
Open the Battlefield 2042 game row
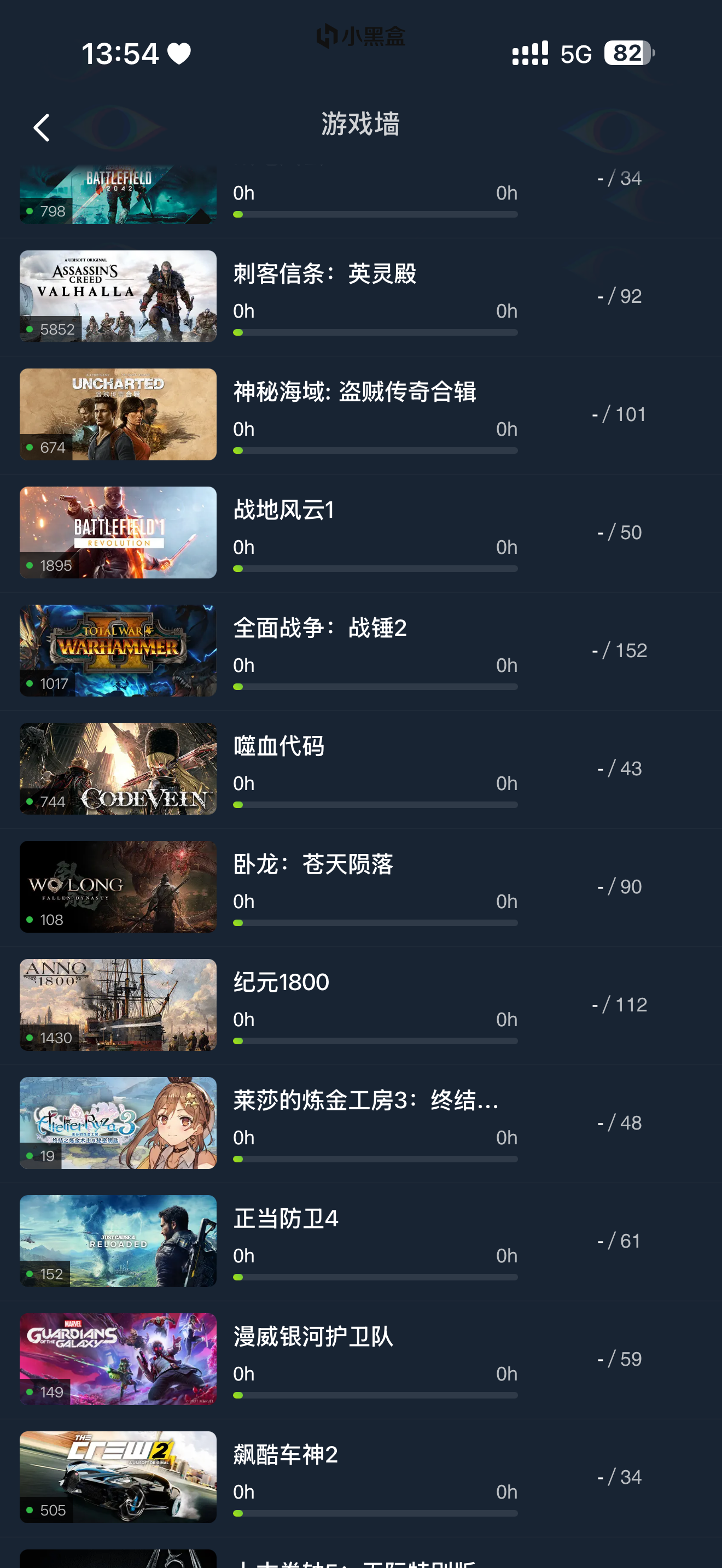click(x=360, y=196)
